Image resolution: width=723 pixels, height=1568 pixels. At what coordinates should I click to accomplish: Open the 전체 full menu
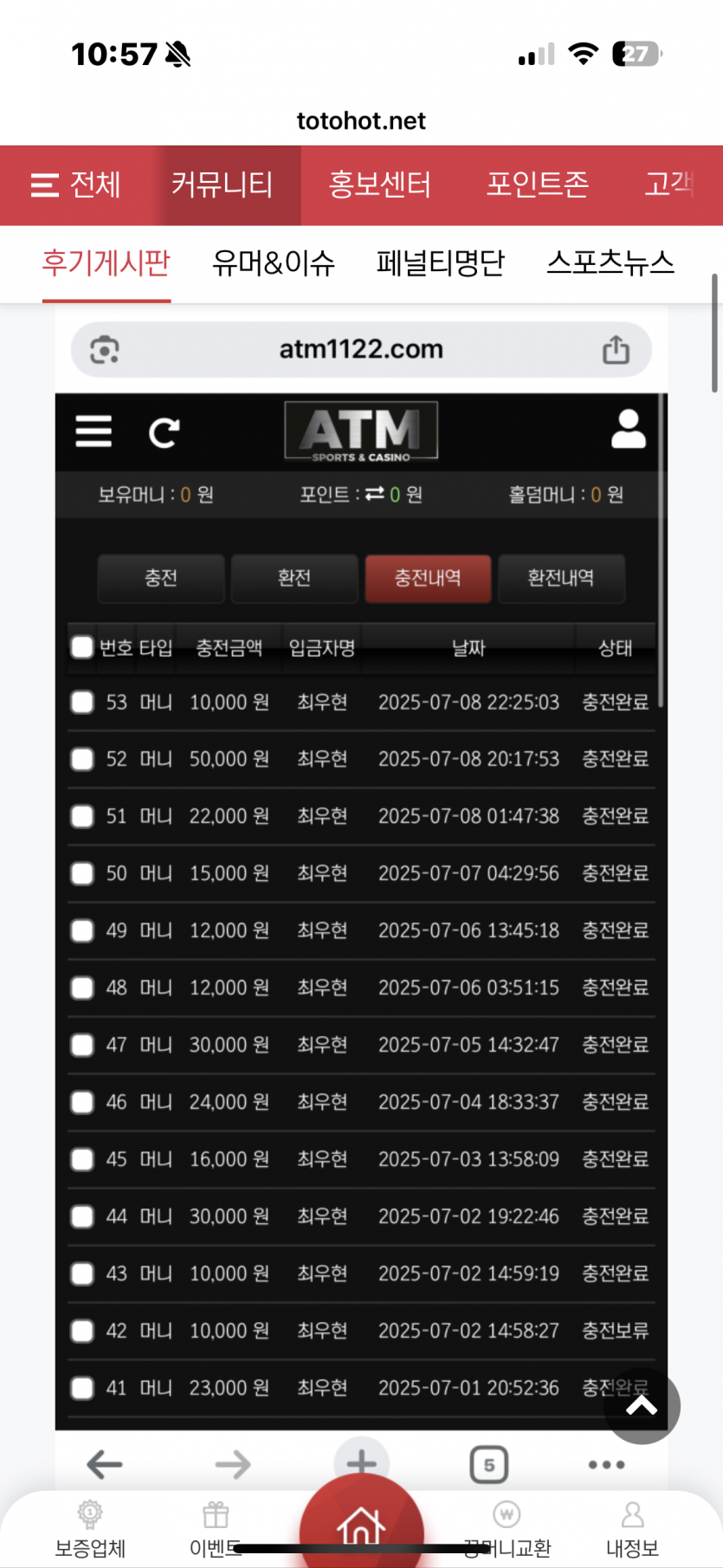76,185
